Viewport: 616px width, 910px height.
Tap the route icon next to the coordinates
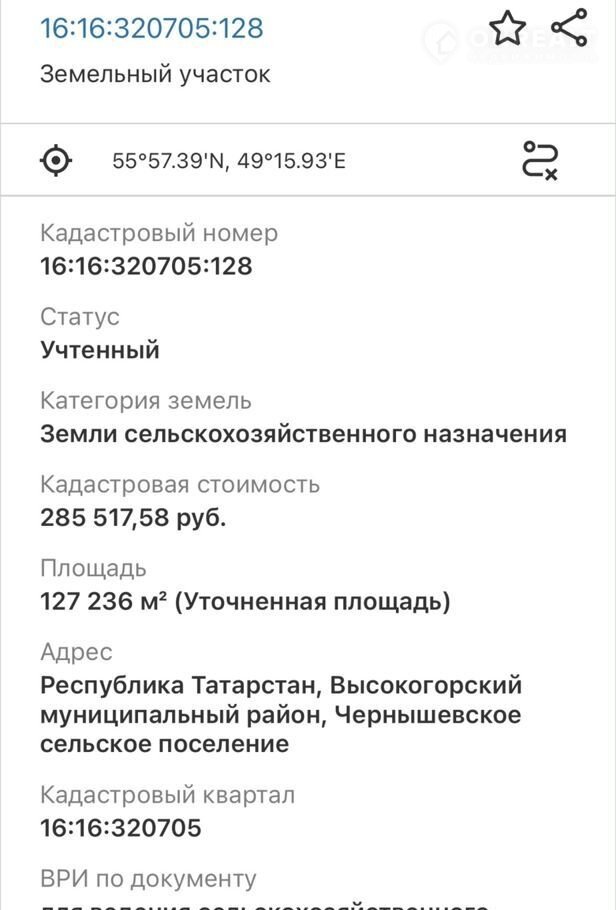pos(540,160)
